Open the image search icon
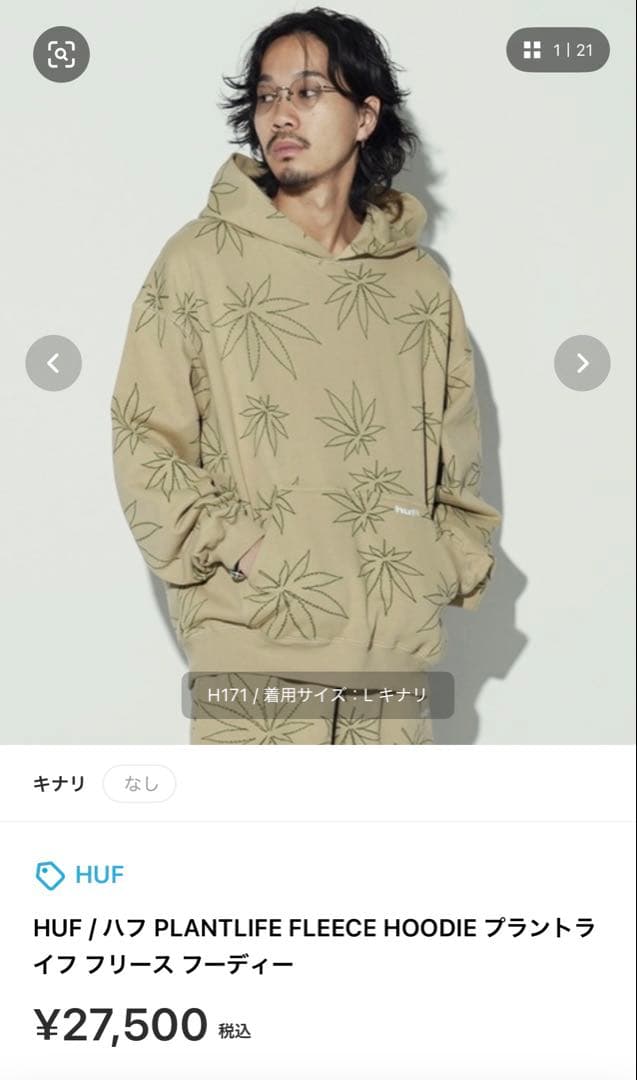 (61, 54)
